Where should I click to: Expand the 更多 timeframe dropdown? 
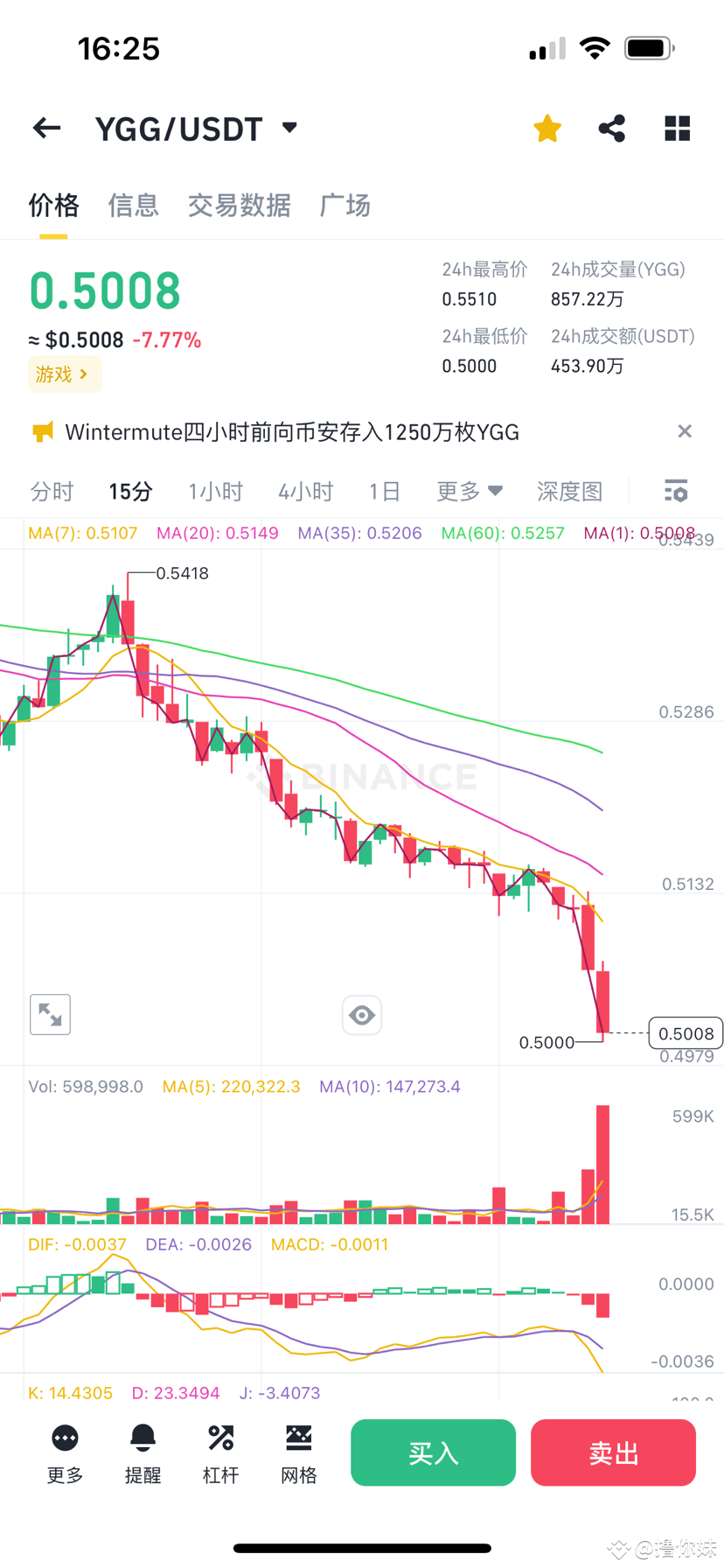(469, 491)
